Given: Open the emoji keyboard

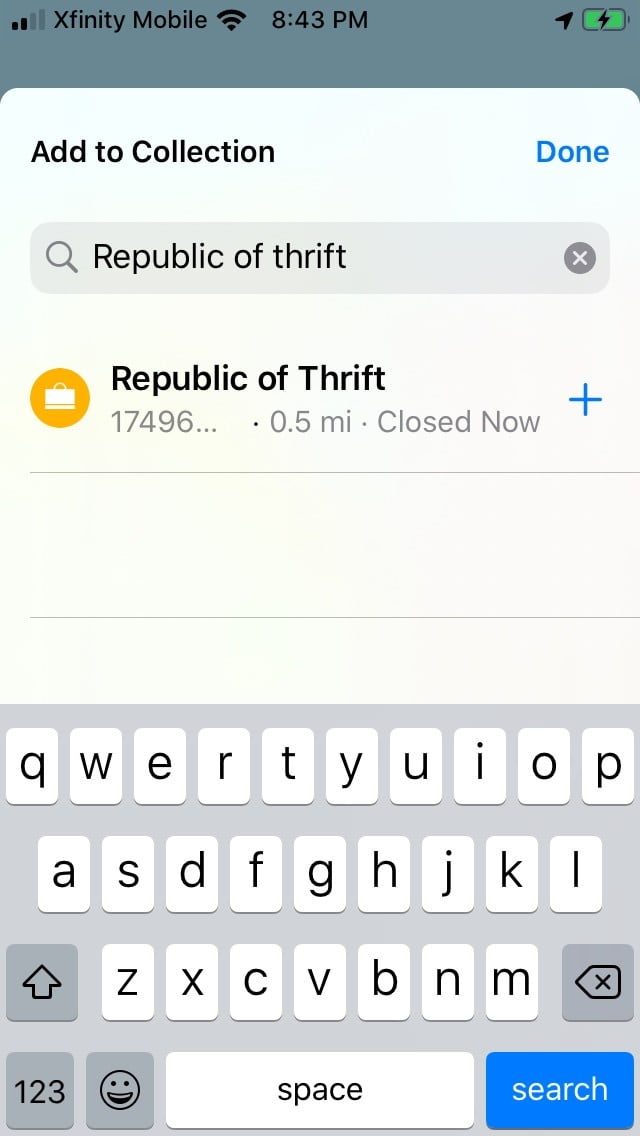Looking at the screenshot, I should tap(120, 1090).
